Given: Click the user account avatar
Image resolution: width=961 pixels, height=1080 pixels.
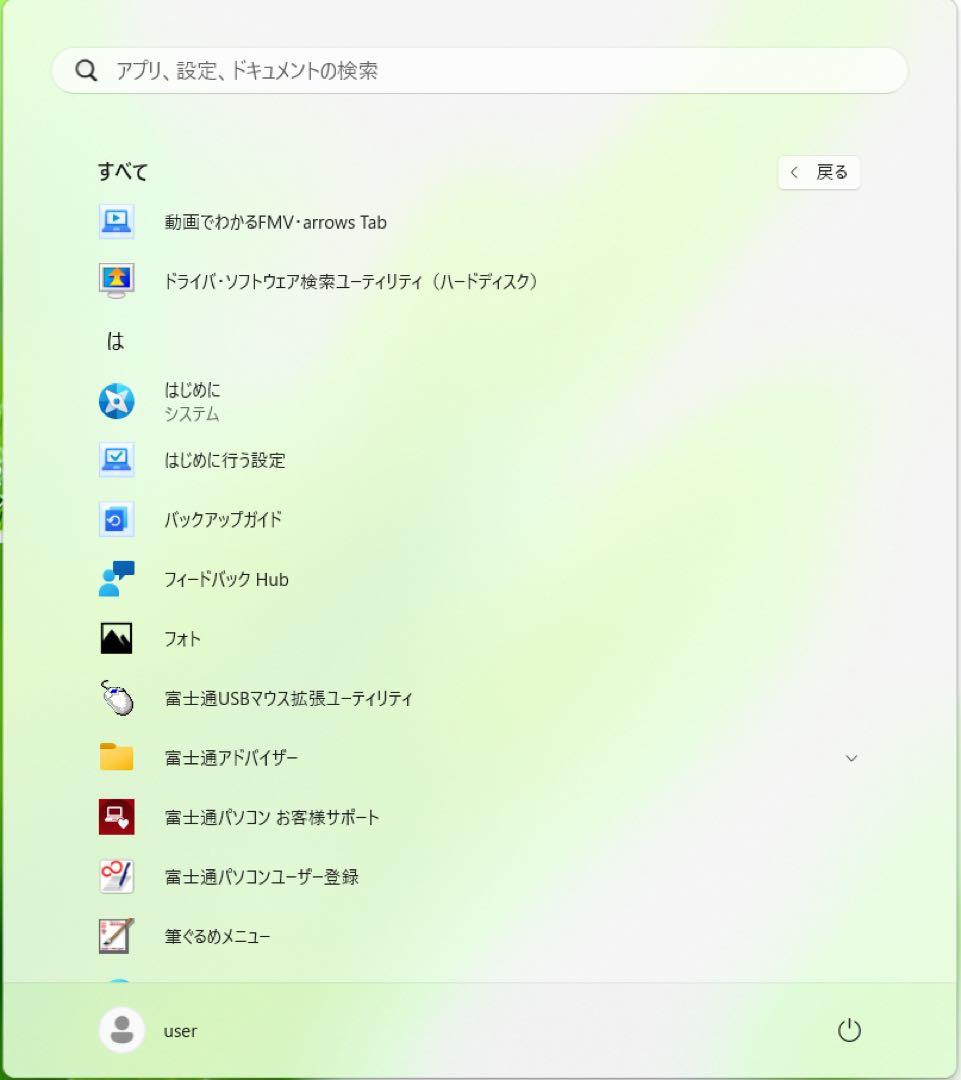Looking at the screenshot, I should 120,1029.
